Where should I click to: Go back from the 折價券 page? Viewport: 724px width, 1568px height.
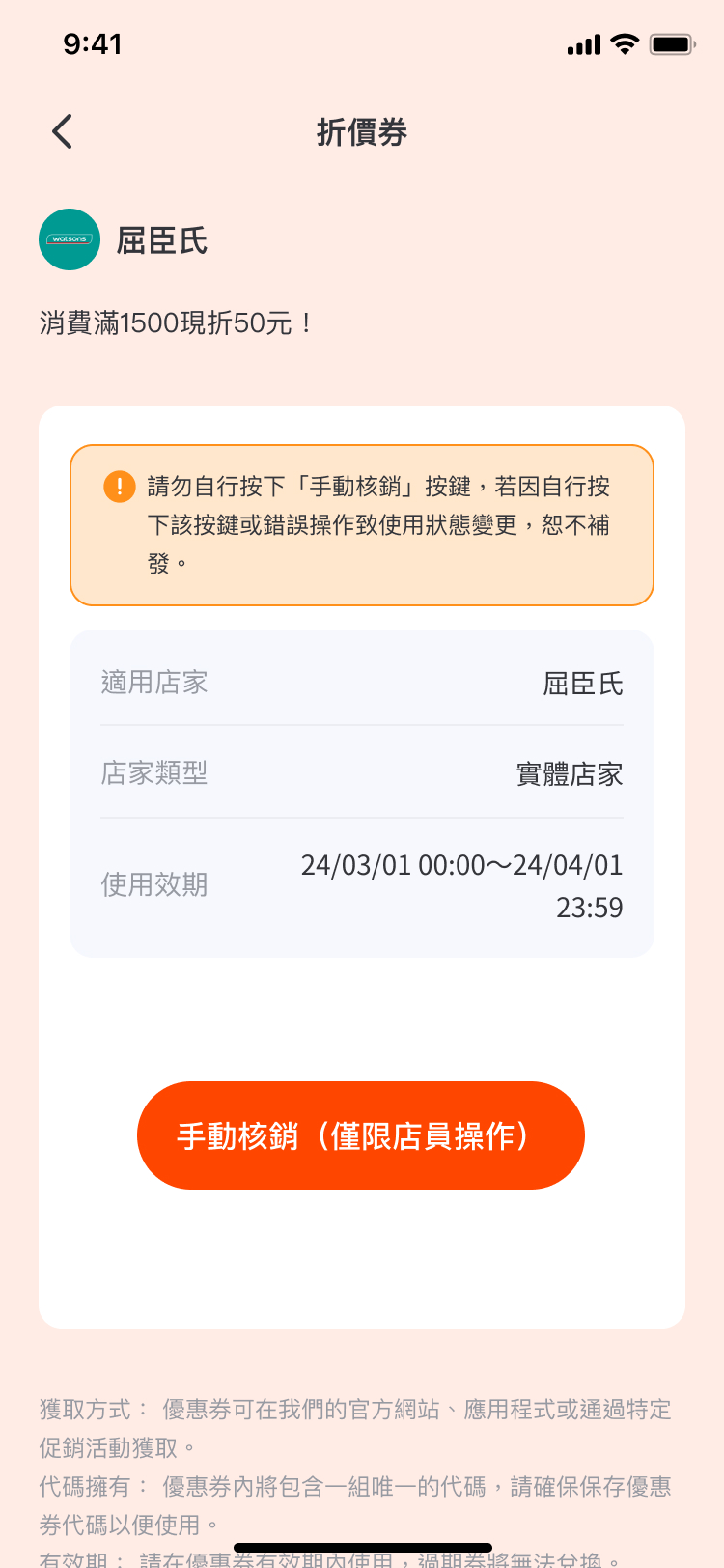point(63,131)
